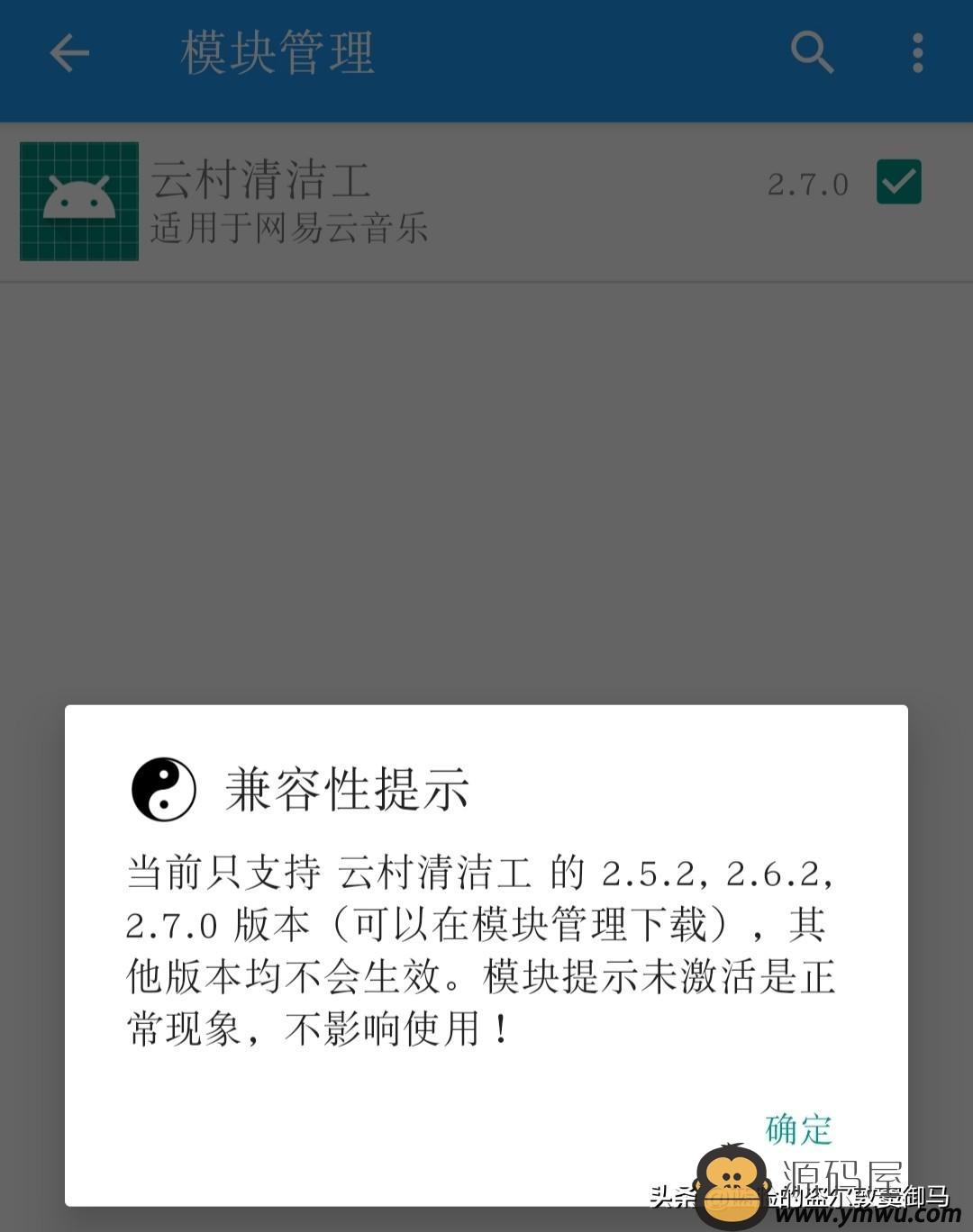Go back from 模块管理

click(69, 53)
